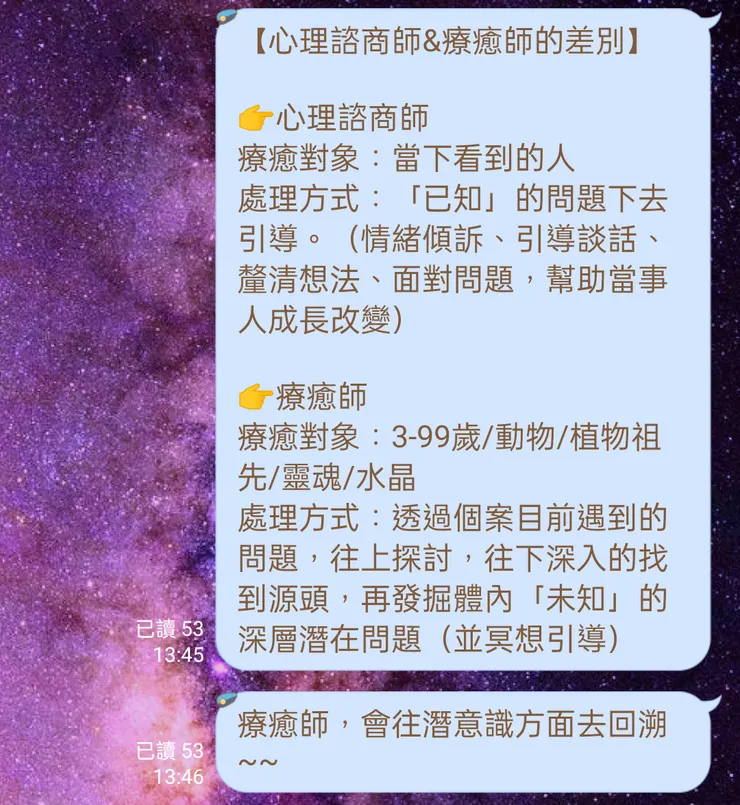Tap the 療癒師，會往潛意識方面去回溯 message
Viewport: 740px width, 805px height.
pyautogui.click(x=455, y=720)
